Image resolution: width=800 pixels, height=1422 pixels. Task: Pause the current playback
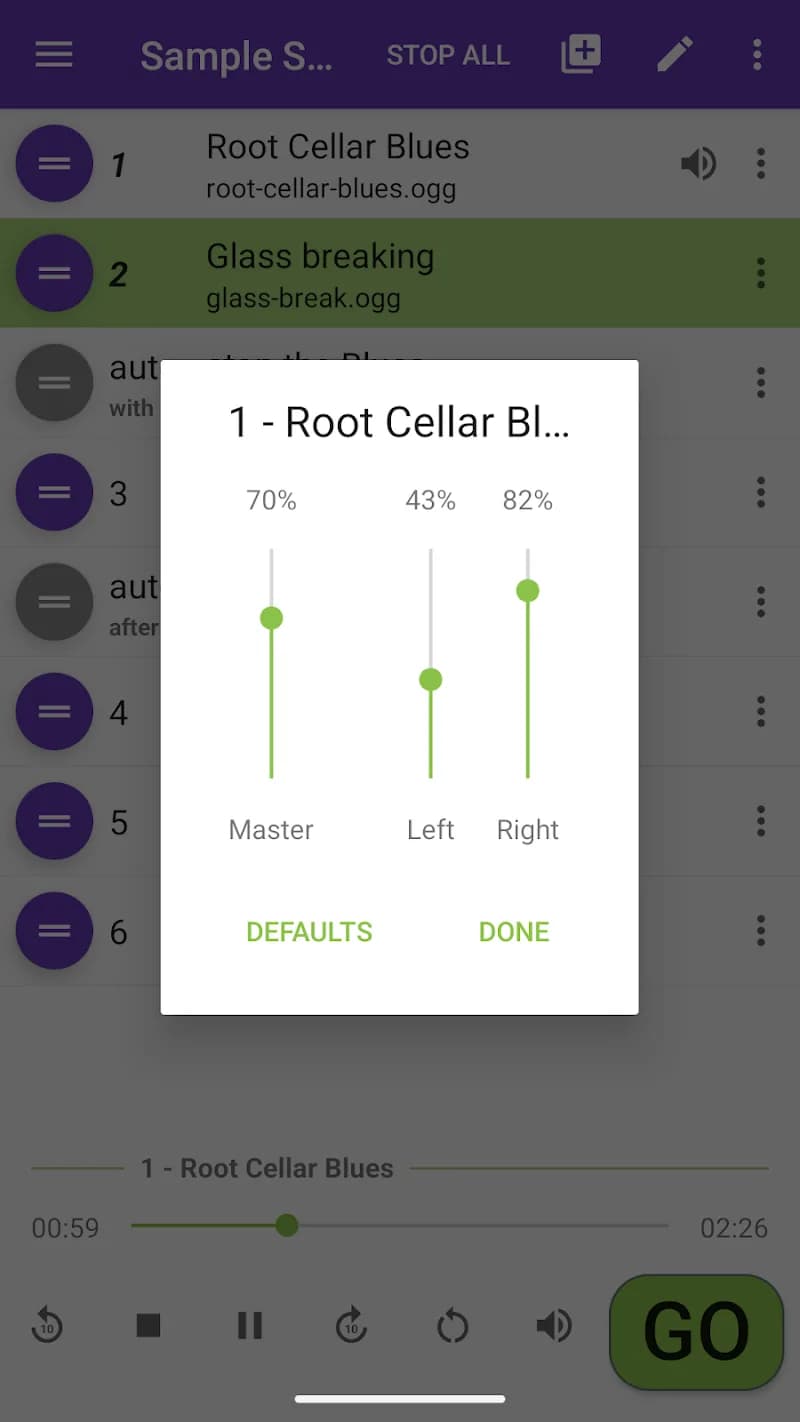coord(249,1327)
